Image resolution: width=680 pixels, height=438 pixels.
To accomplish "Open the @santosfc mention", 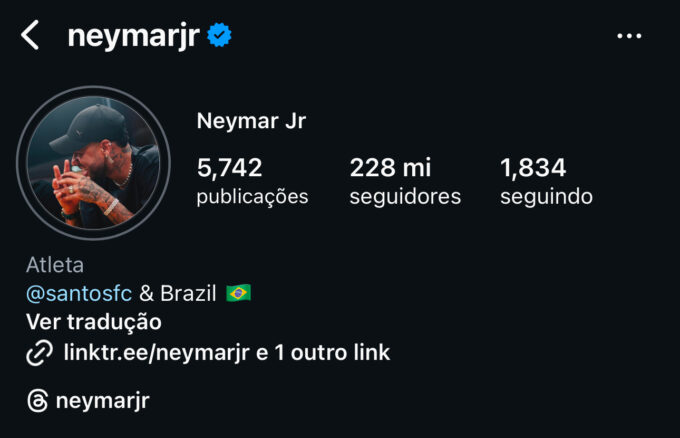I will pyautogui.click(x=79, y=293).
